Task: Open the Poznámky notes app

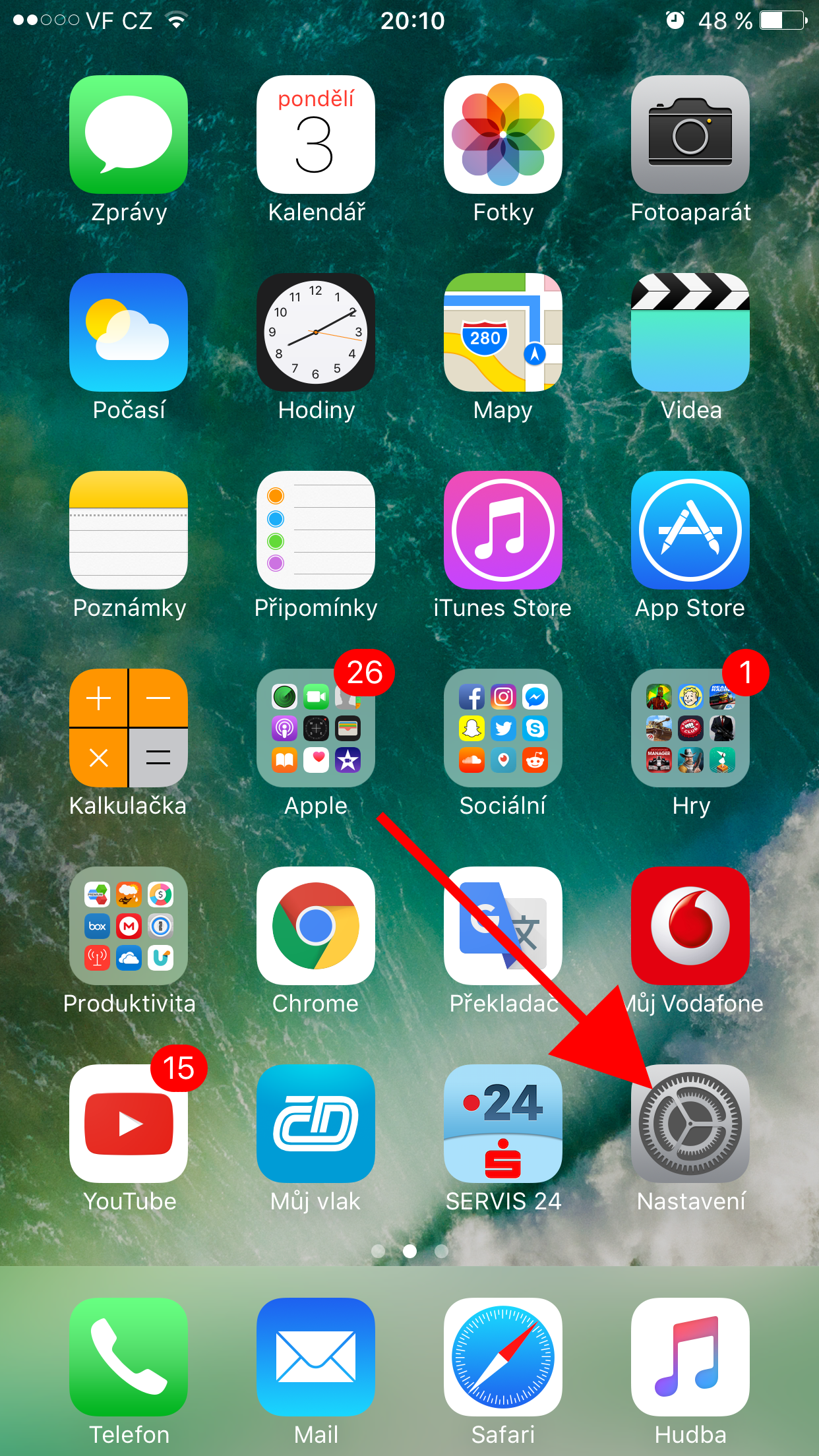Action: coord(129,530)
